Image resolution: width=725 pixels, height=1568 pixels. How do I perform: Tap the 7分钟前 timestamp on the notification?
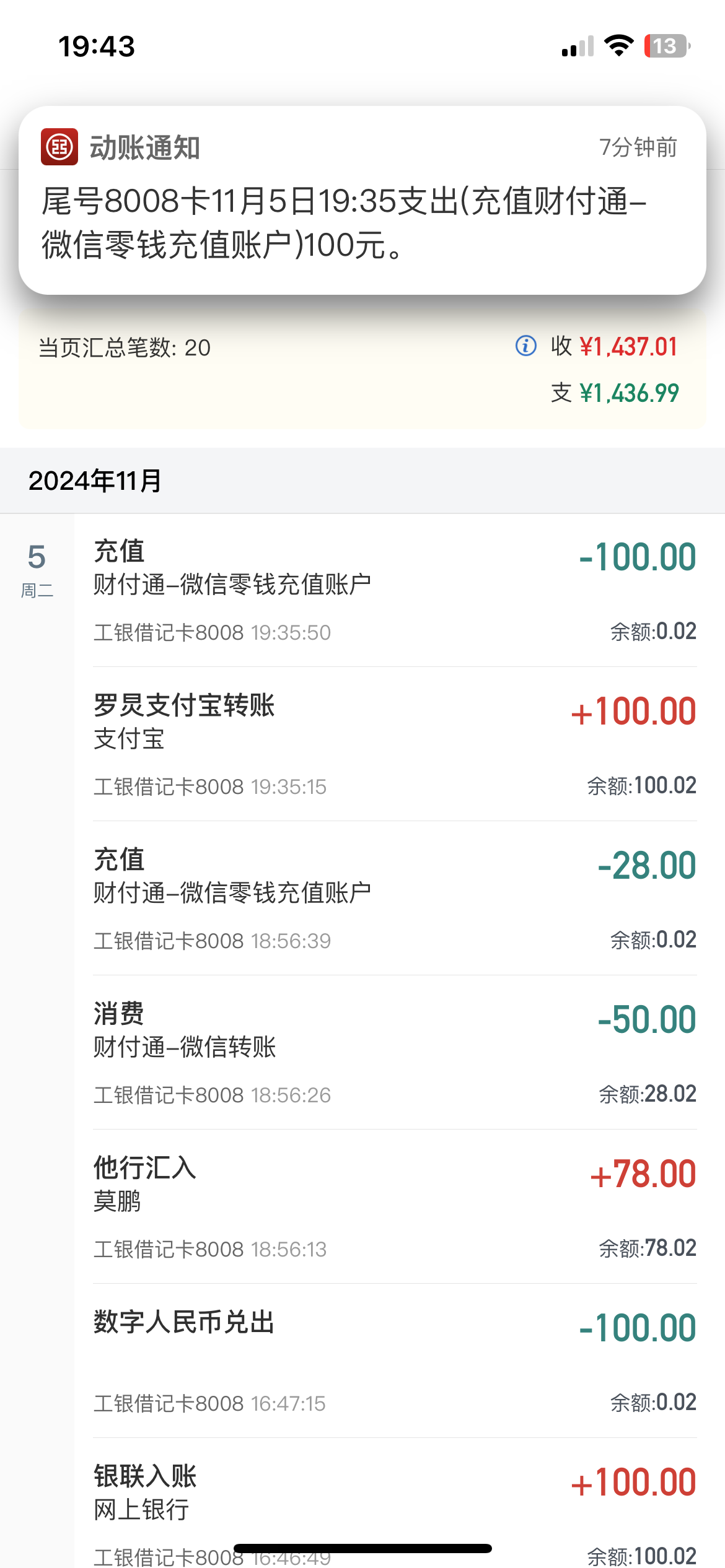click(x=638, y=147)
